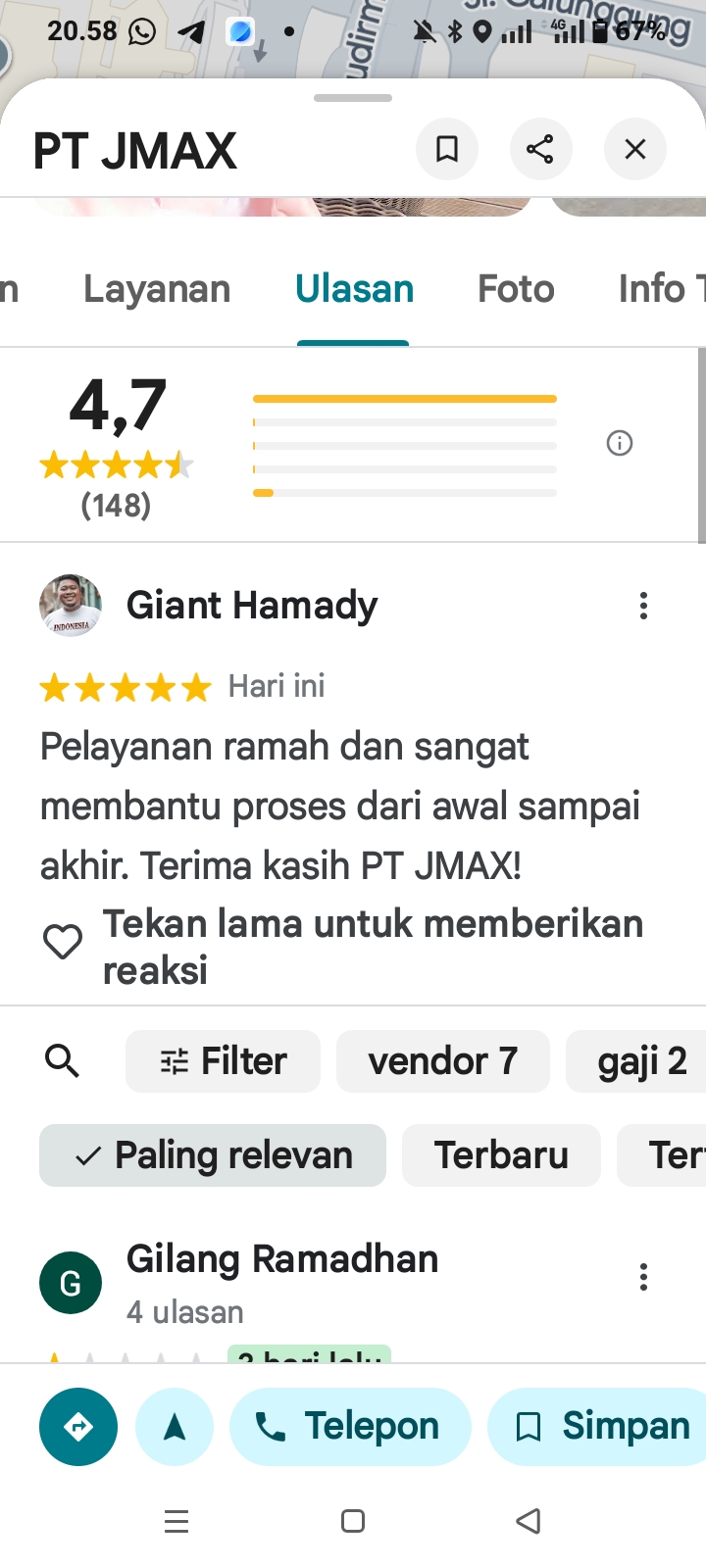Close the PT JMAX place sheet

(x=635, y=149)
